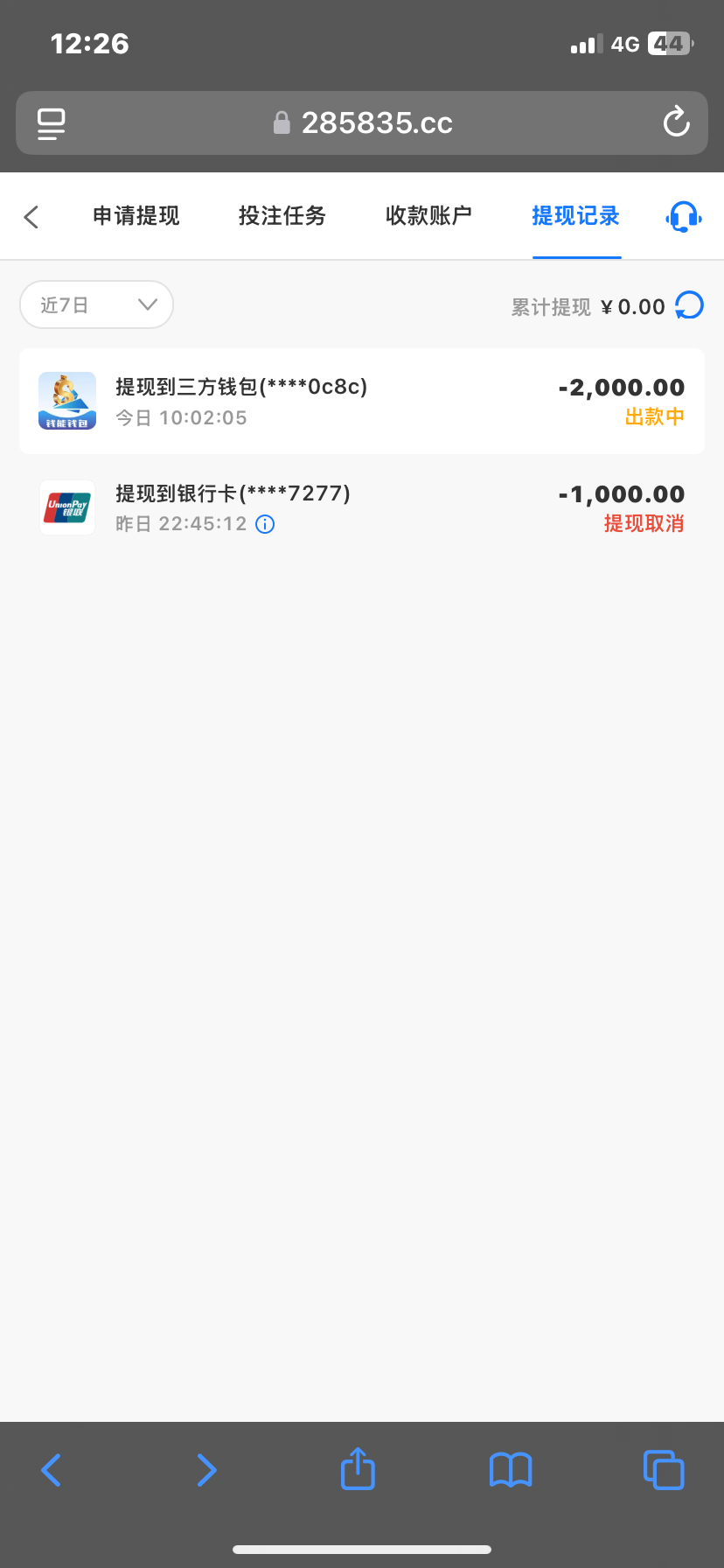Go back with the header arrow
The image size is (724, 1568).
(x=31, y=217)
